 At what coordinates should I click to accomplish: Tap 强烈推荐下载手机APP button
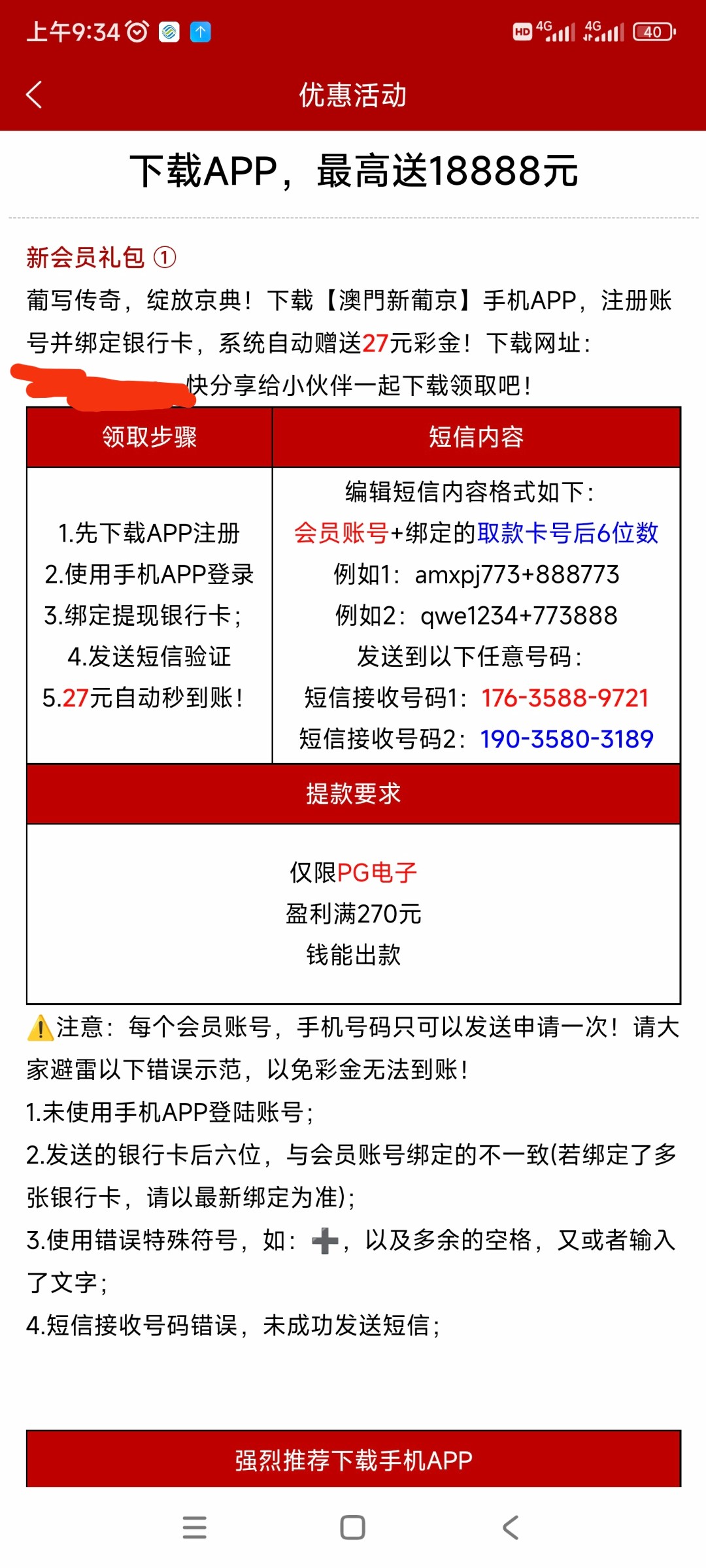(x=353, y=1460)
